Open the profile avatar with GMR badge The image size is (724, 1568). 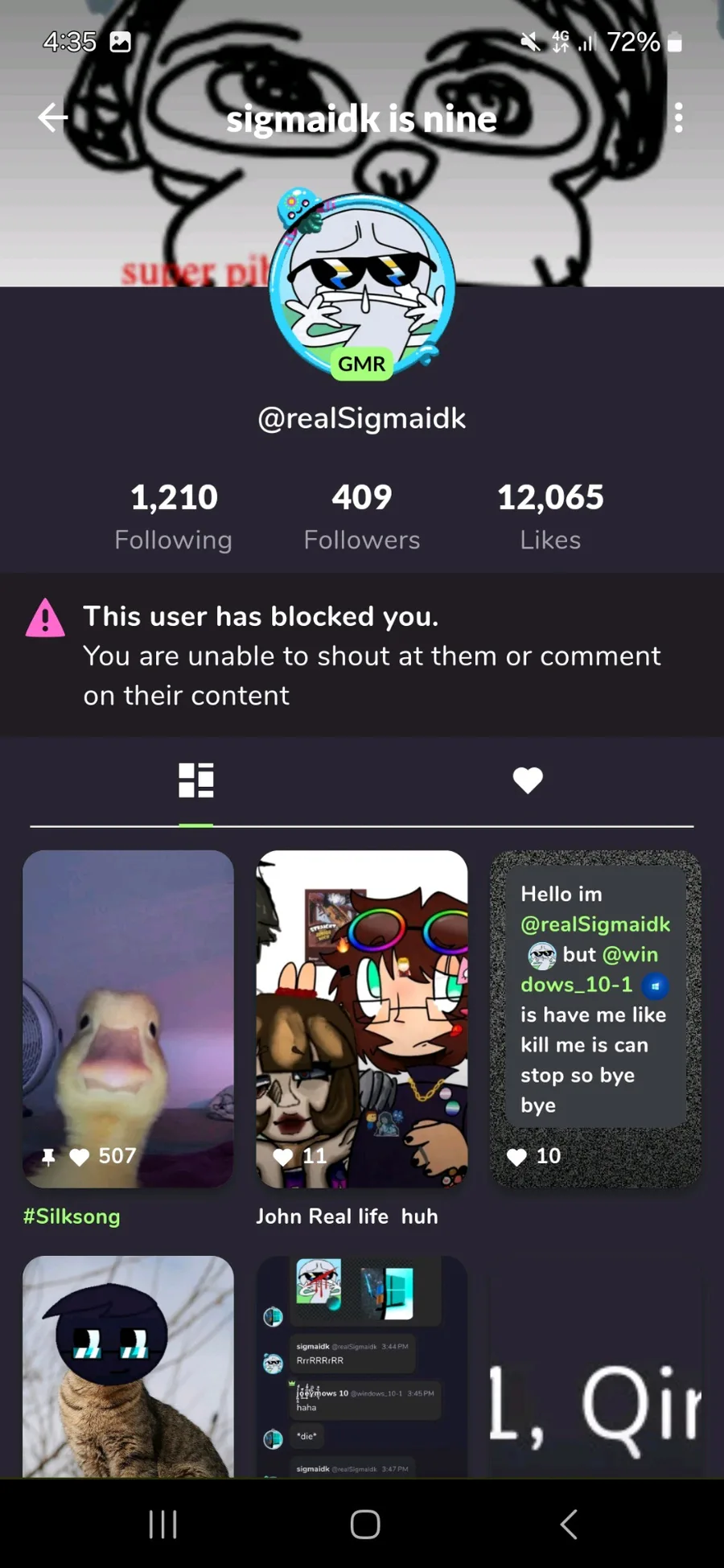362,285
